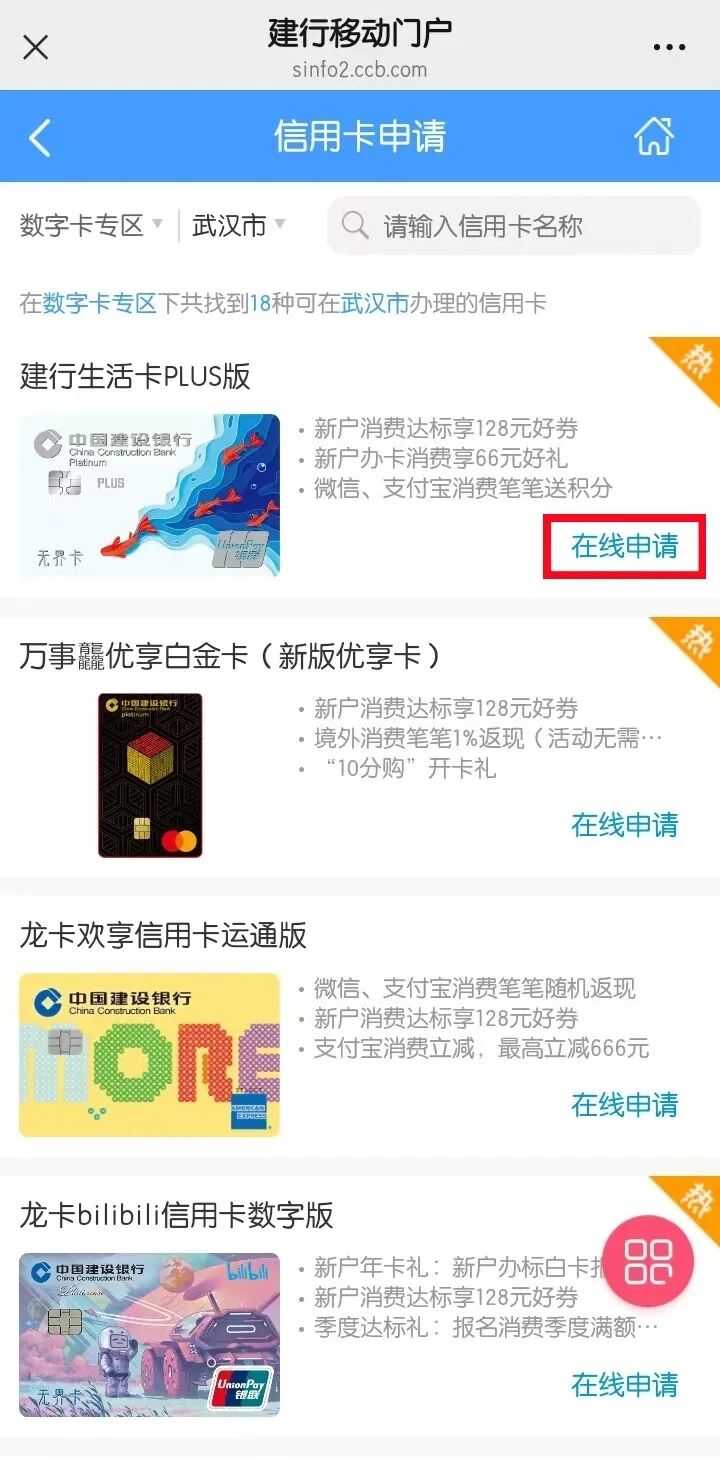Tap the 请输入信用卡名称 search field
The width and height of the screenshot is (720, 1457).
coord(514,226)
